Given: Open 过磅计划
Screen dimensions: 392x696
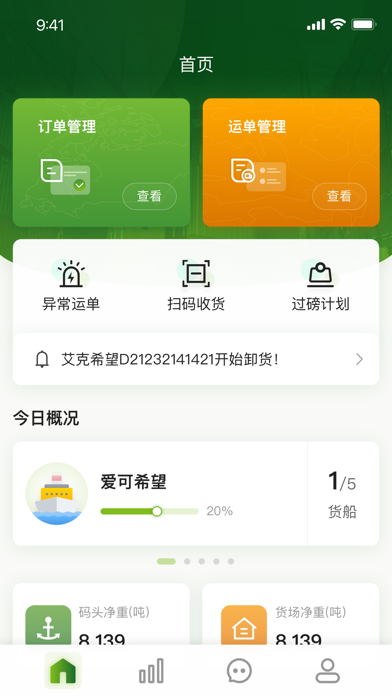Looking at the screenshot, I should coord(321,285).
